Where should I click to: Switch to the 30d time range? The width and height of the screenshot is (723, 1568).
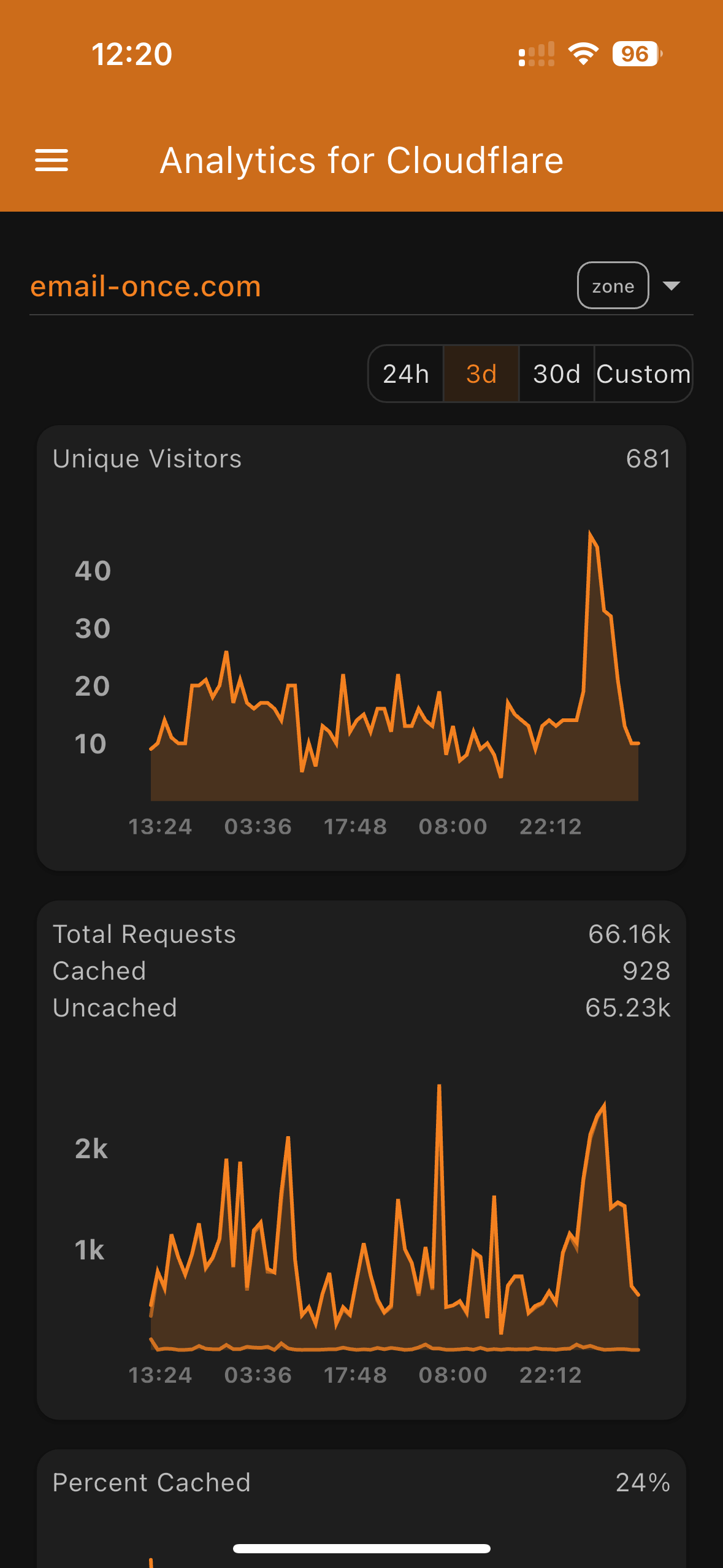556,374
